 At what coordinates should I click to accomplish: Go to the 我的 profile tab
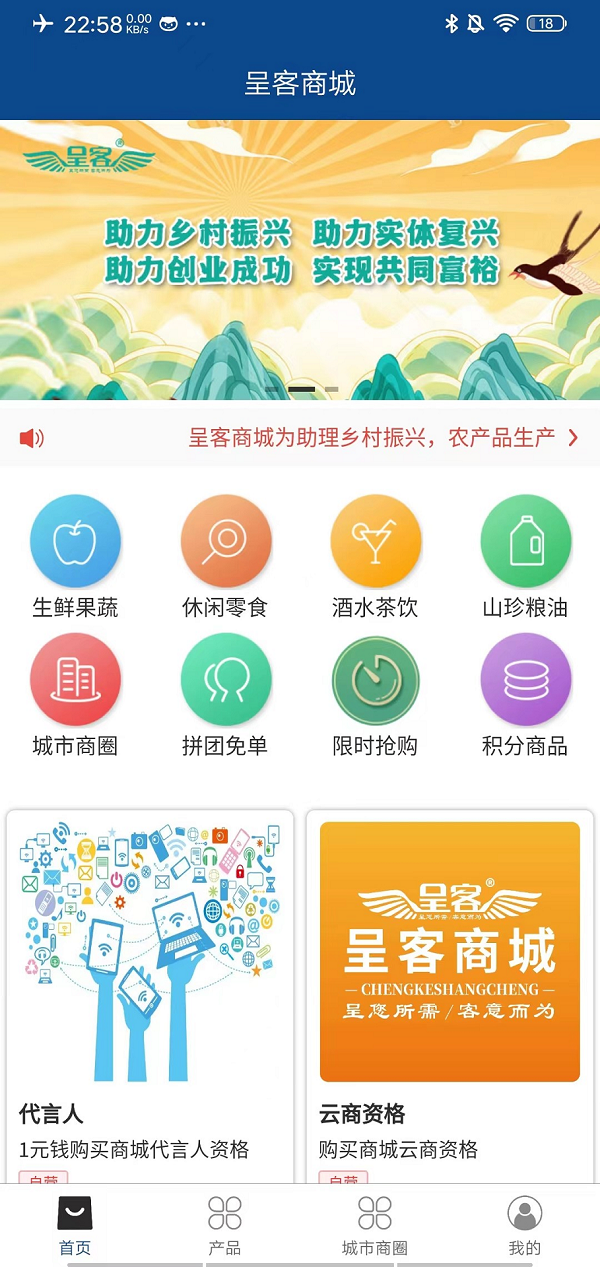coord(525,1225)
